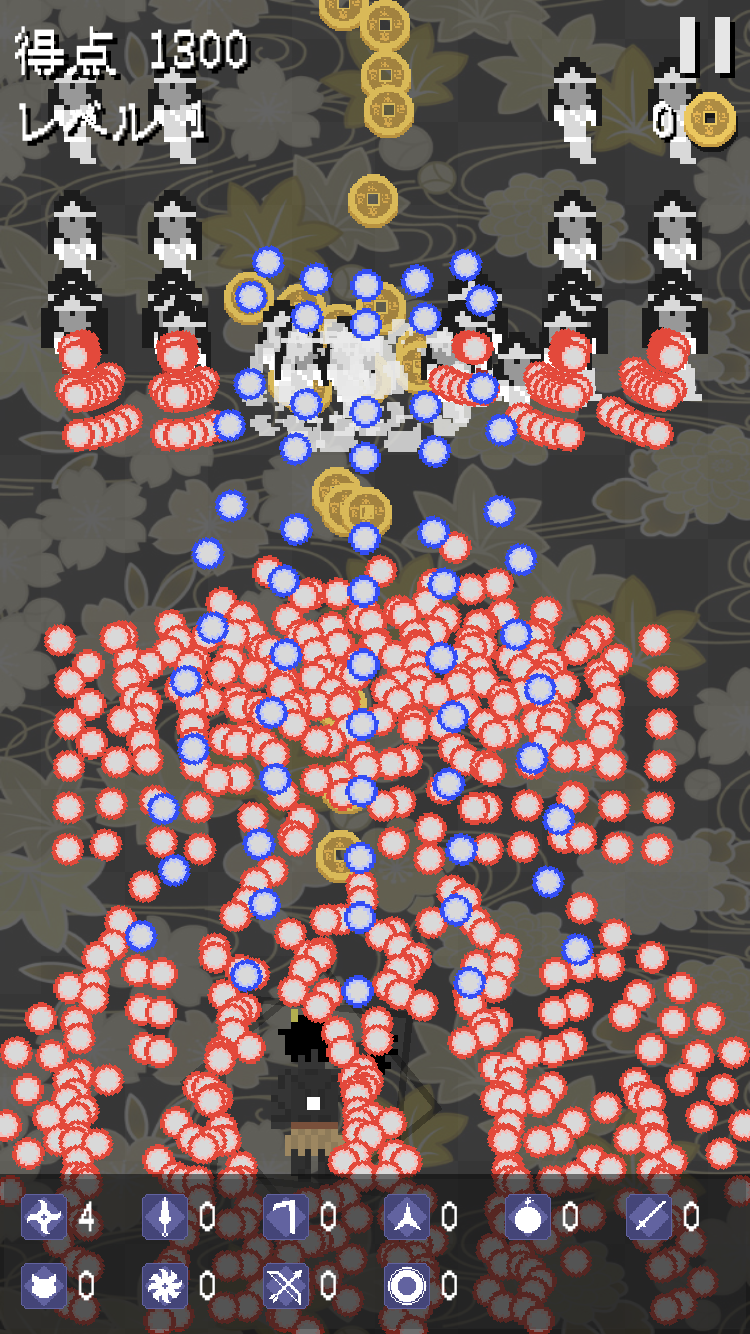Screen dimensions: 750x1334
Task: Select the katana sword icon
Action: 648,1217
